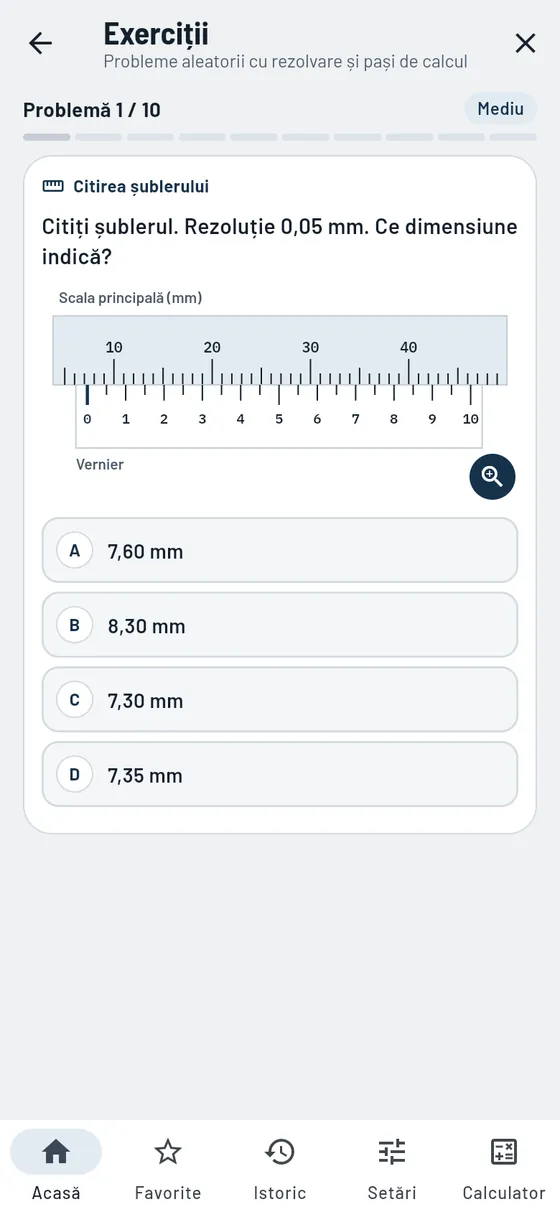This screenshot has width=560, height=1212.
Task: Choose answer B 8,30 mm
Action: tap(280, 625)
